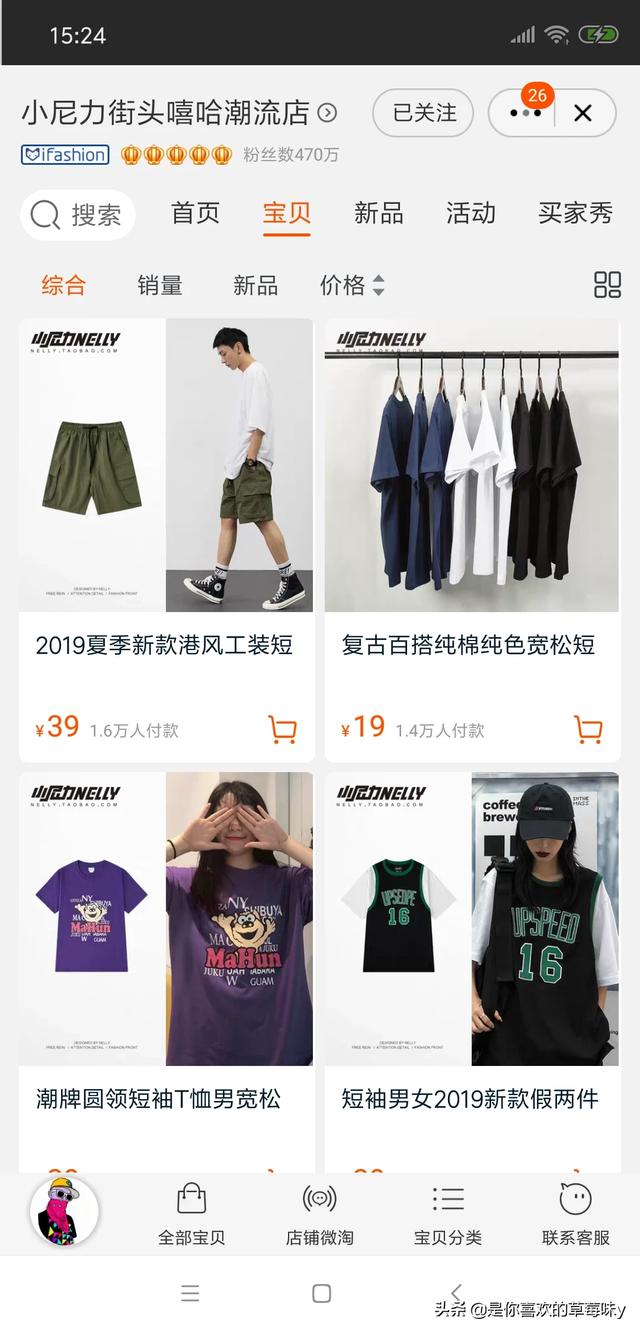Screen dimensions: 640x1332
Task: Open the three-dot more options menu
Action: point(525,113)
